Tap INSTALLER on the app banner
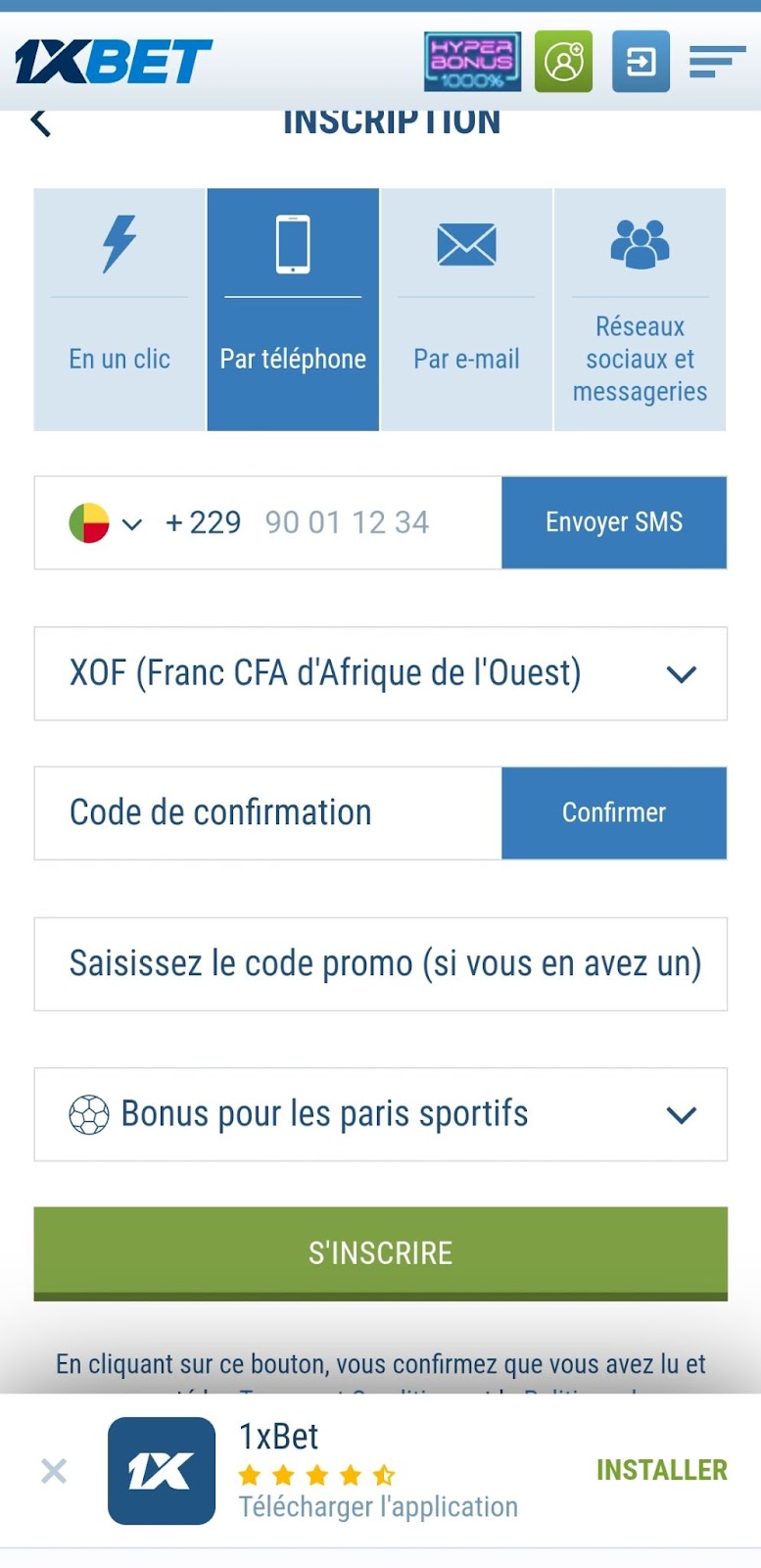761x1568 pixels. (x=661, y=1471)
